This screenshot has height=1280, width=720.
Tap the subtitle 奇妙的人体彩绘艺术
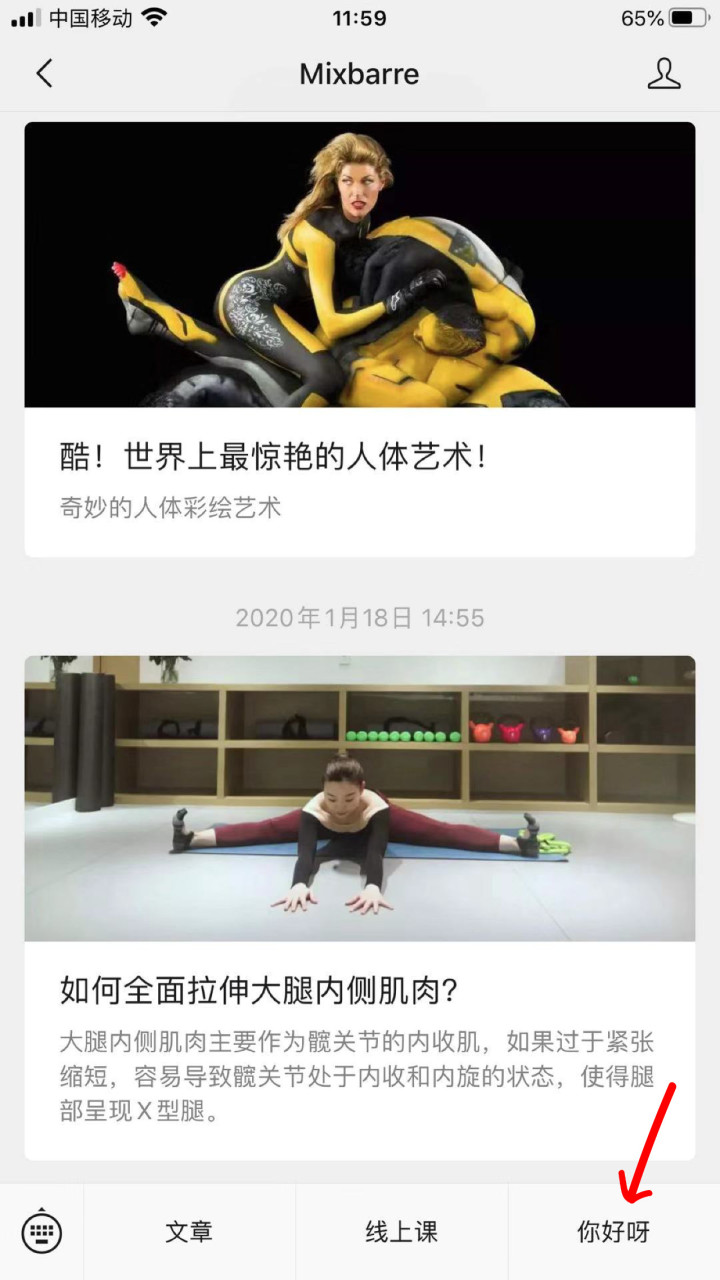tap(168, 508)
